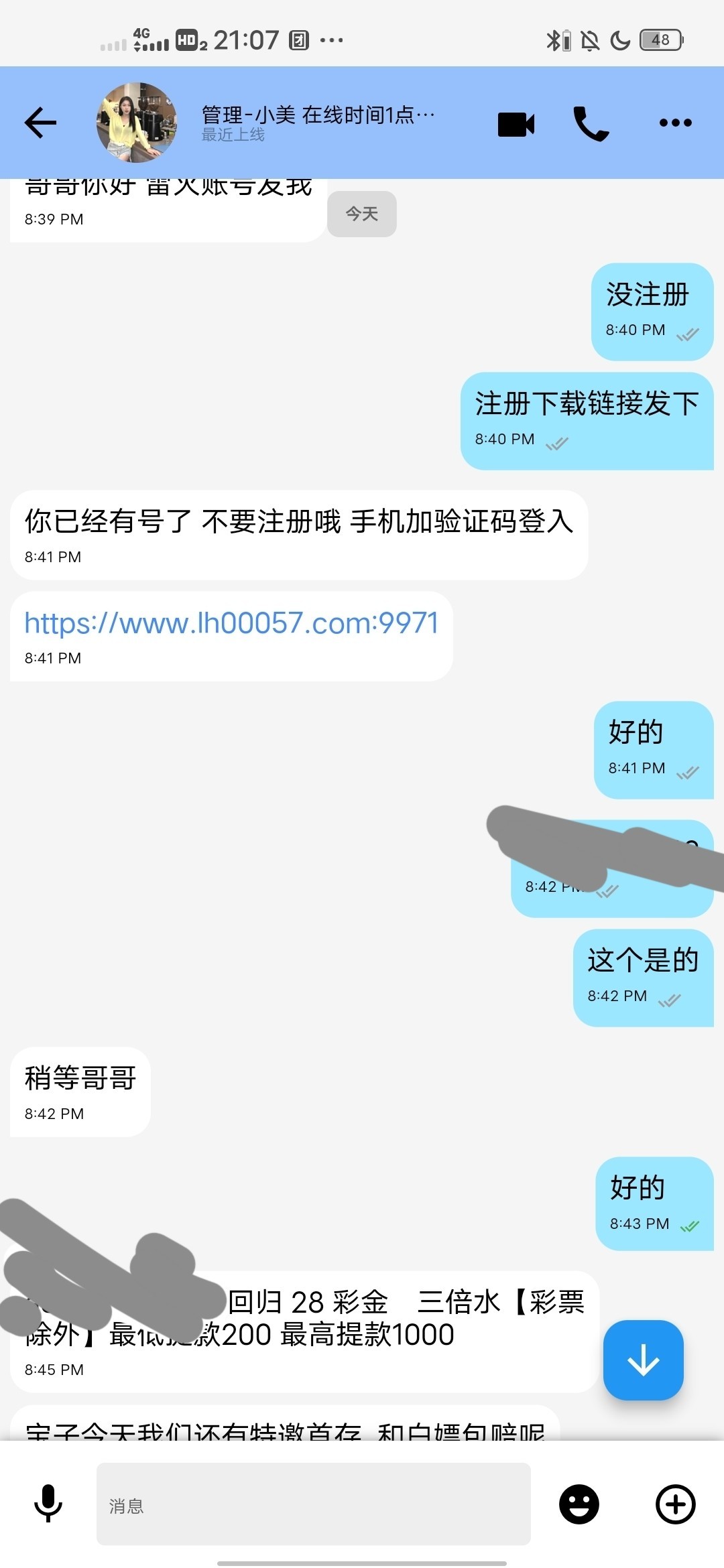Image resolution: width=724 pixels, height=1568 pixels.
Task: Open the attachment plus menu
Action: pos(675,1504)
